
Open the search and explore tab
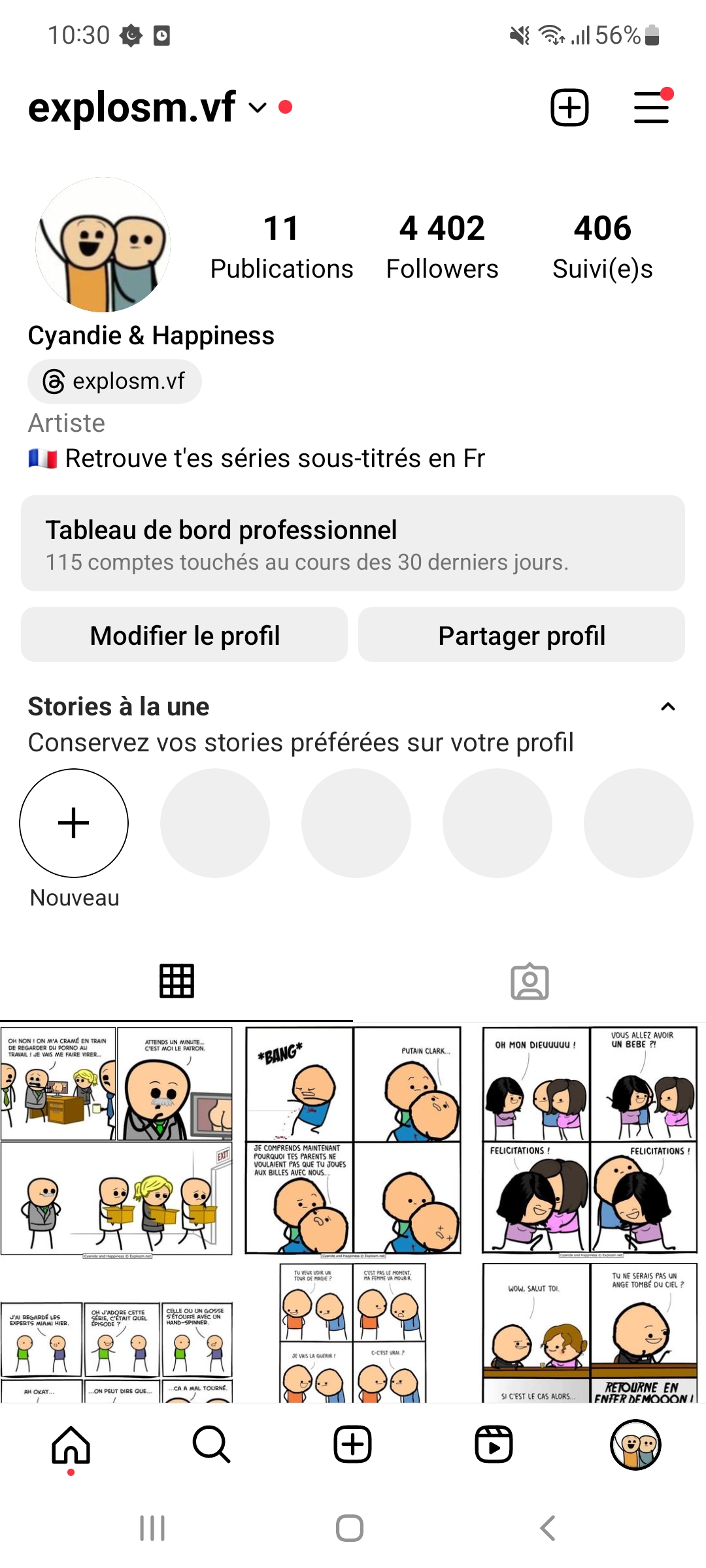click(211, 1444)
